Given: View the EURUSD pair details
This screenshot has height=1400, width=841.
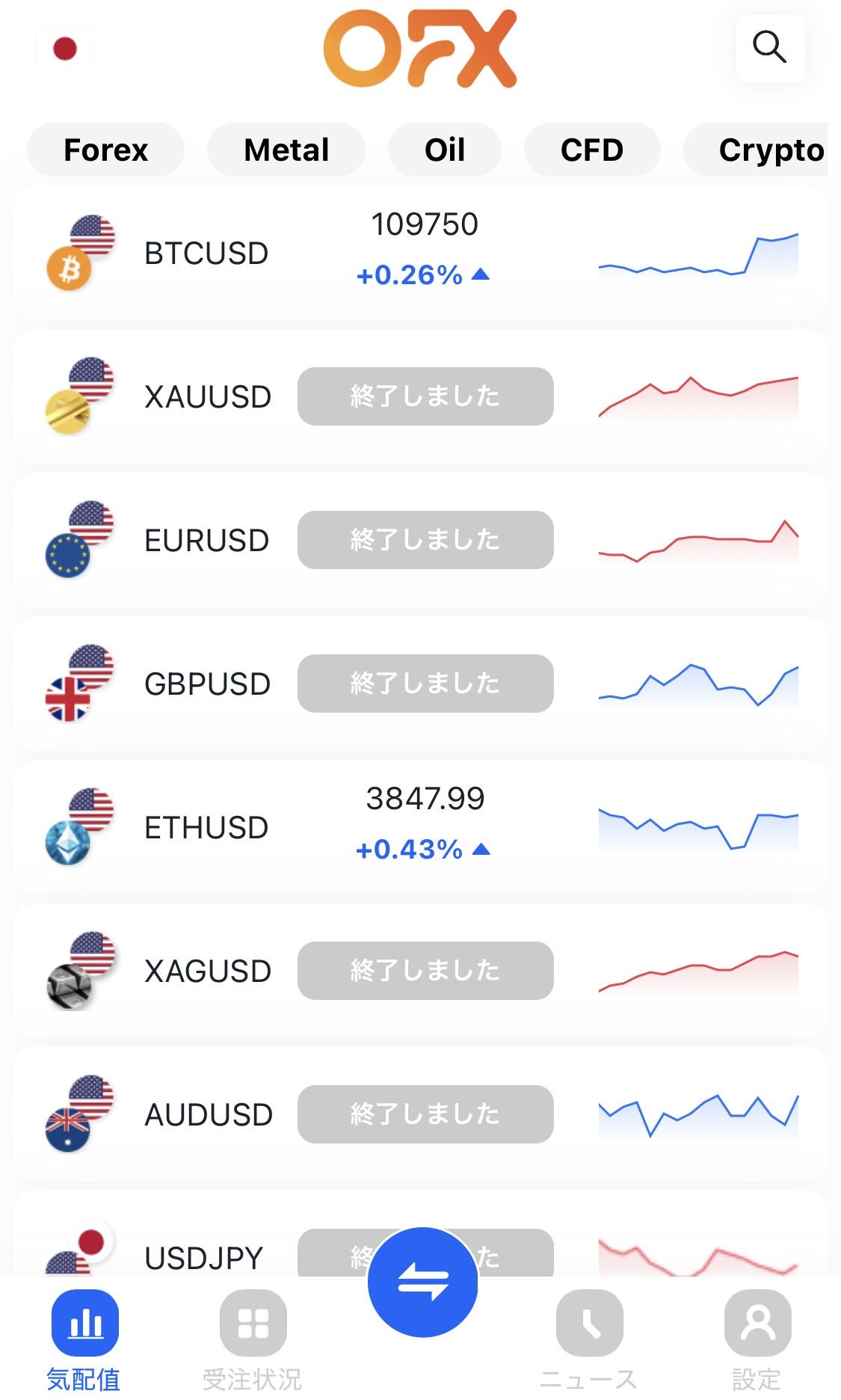Looking at the screenshot, I should coord(206,541).
